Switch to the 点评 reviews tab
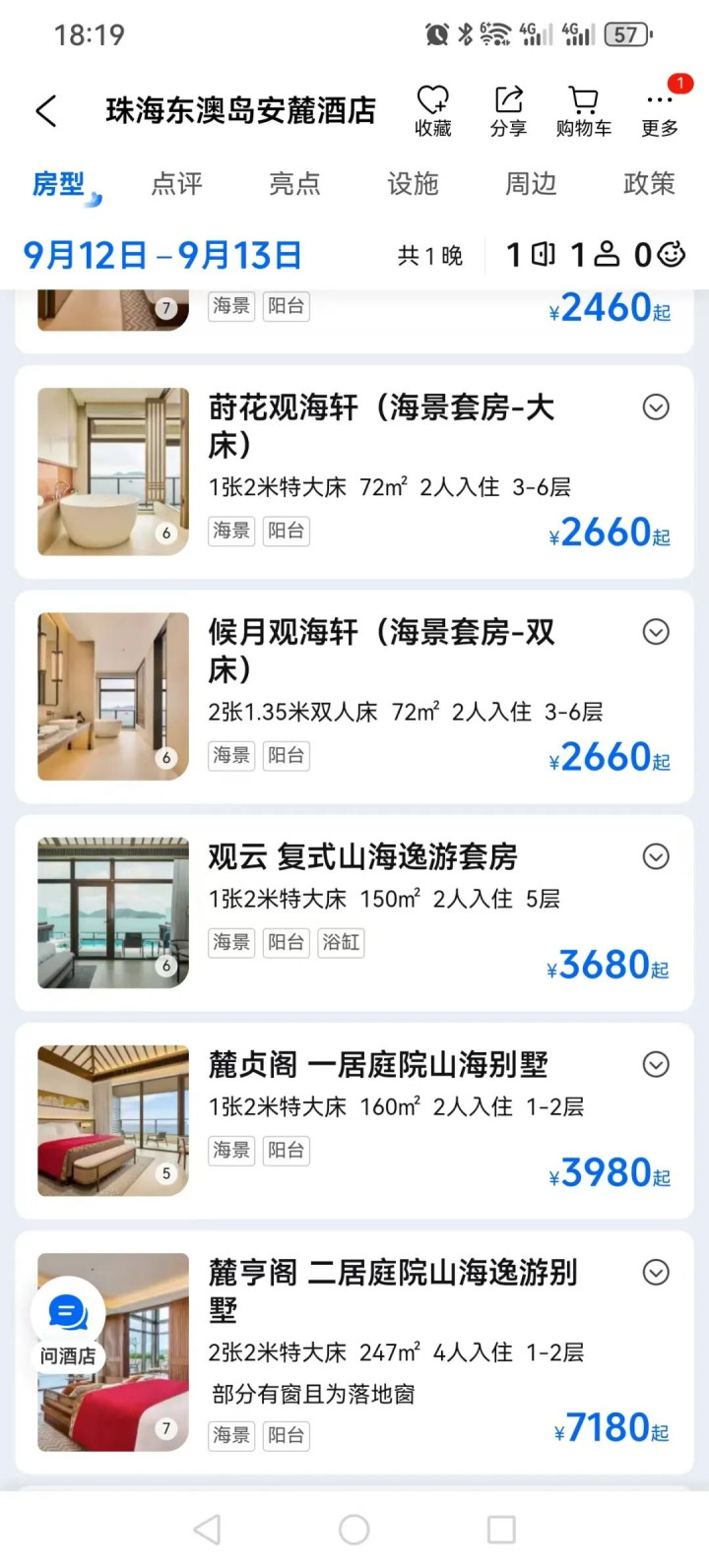This screenshot has width=709, height=1568. (x=176, y=183)
